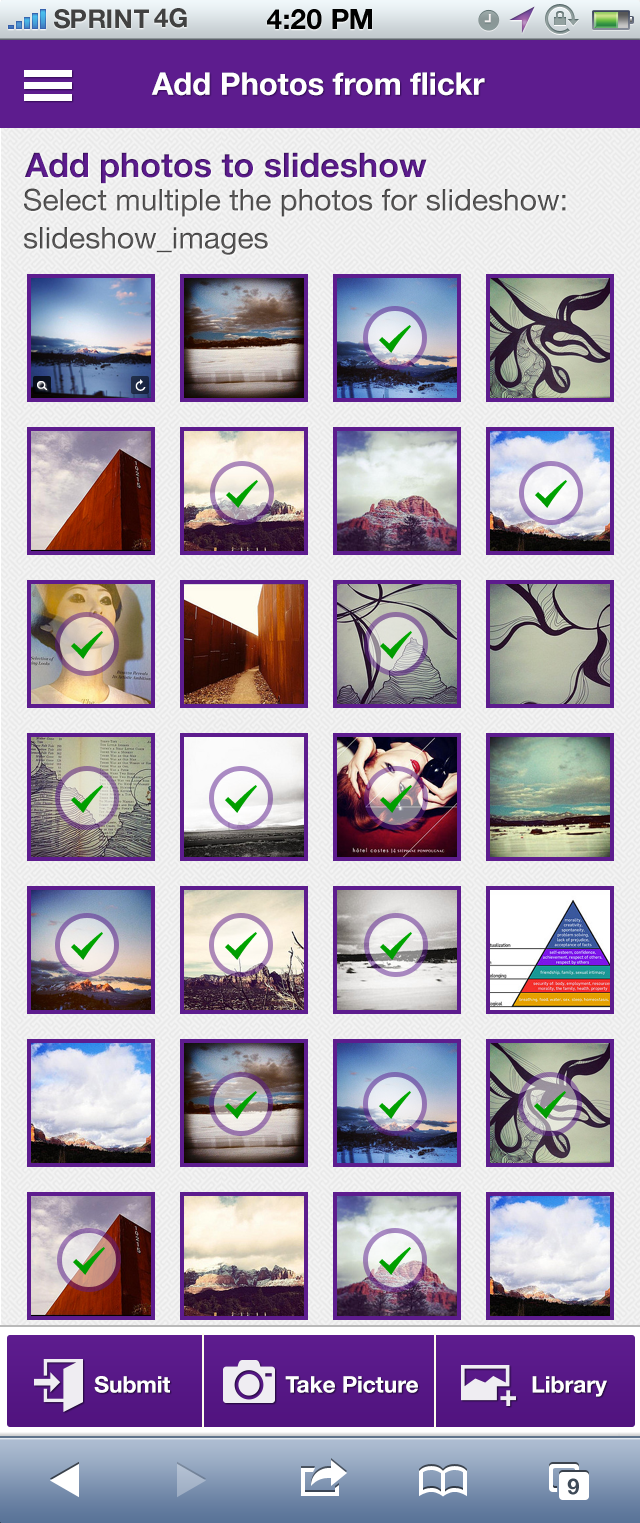Tap the Take Picture button
The image size is (640, 1523).
[320, 1384]
